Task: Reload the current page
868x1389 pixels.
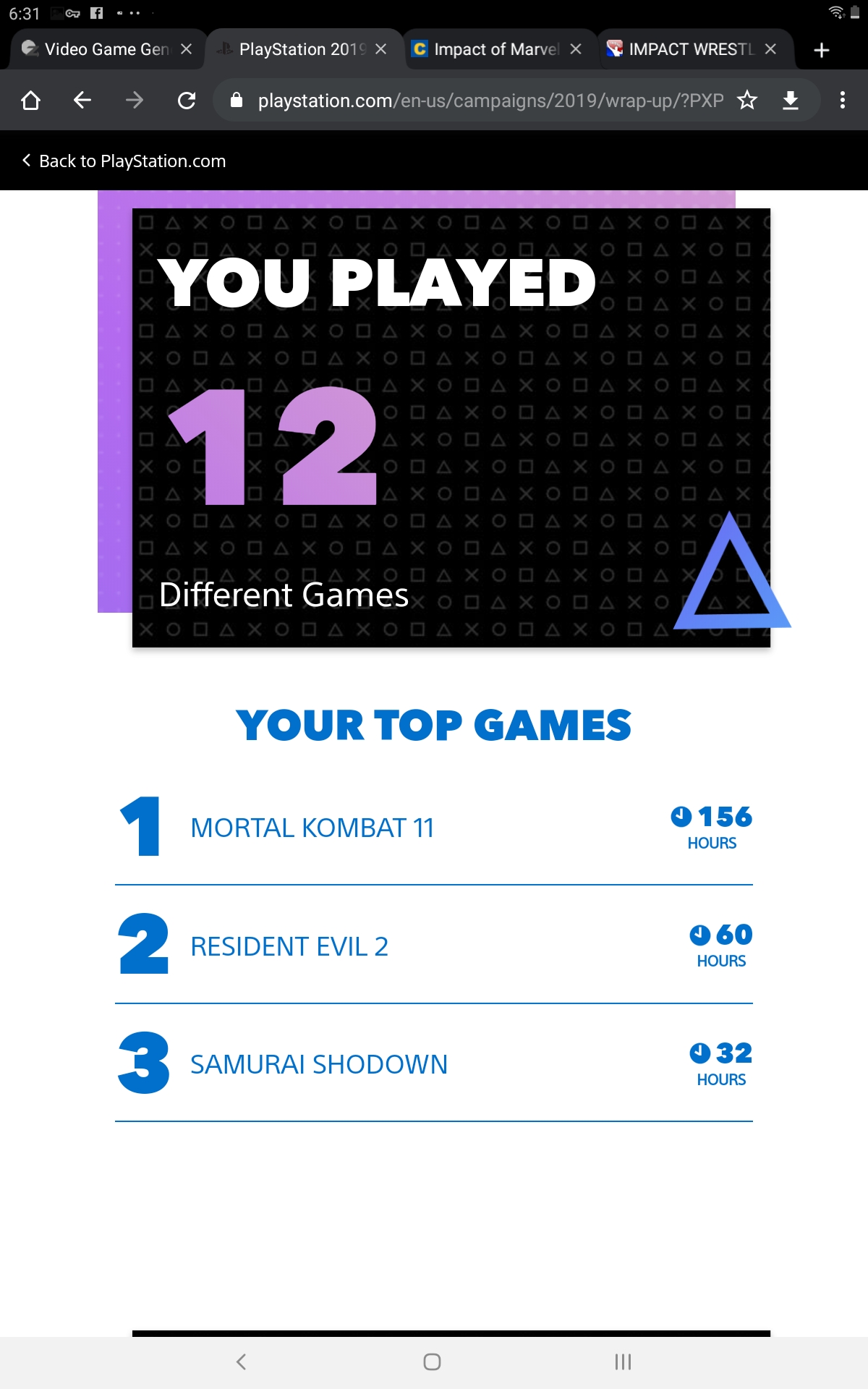Action: pyautogui.click(x=187, y=101)
